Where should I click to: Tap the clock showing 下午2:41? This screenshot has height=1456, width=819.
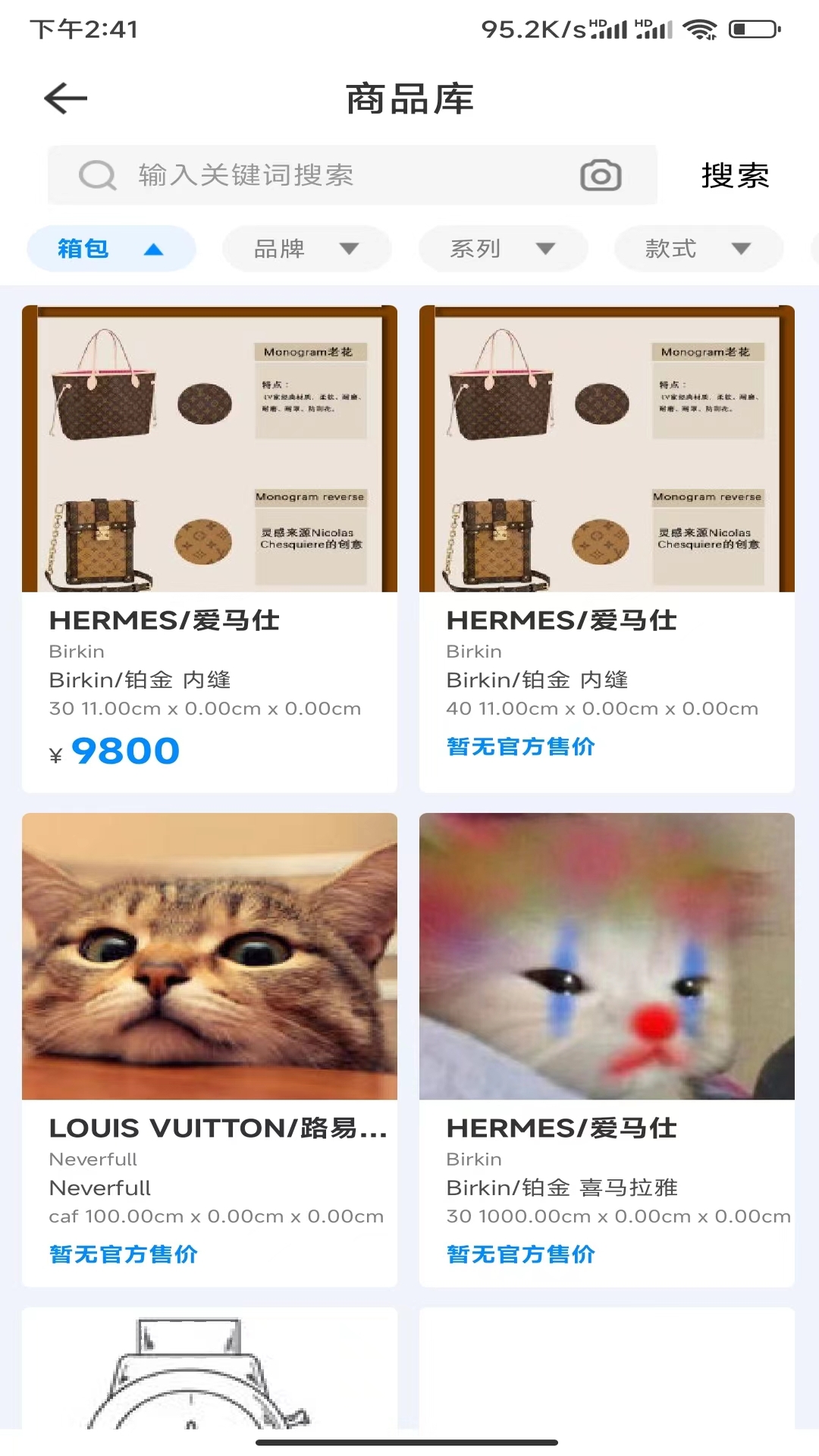tap(83, 29)
